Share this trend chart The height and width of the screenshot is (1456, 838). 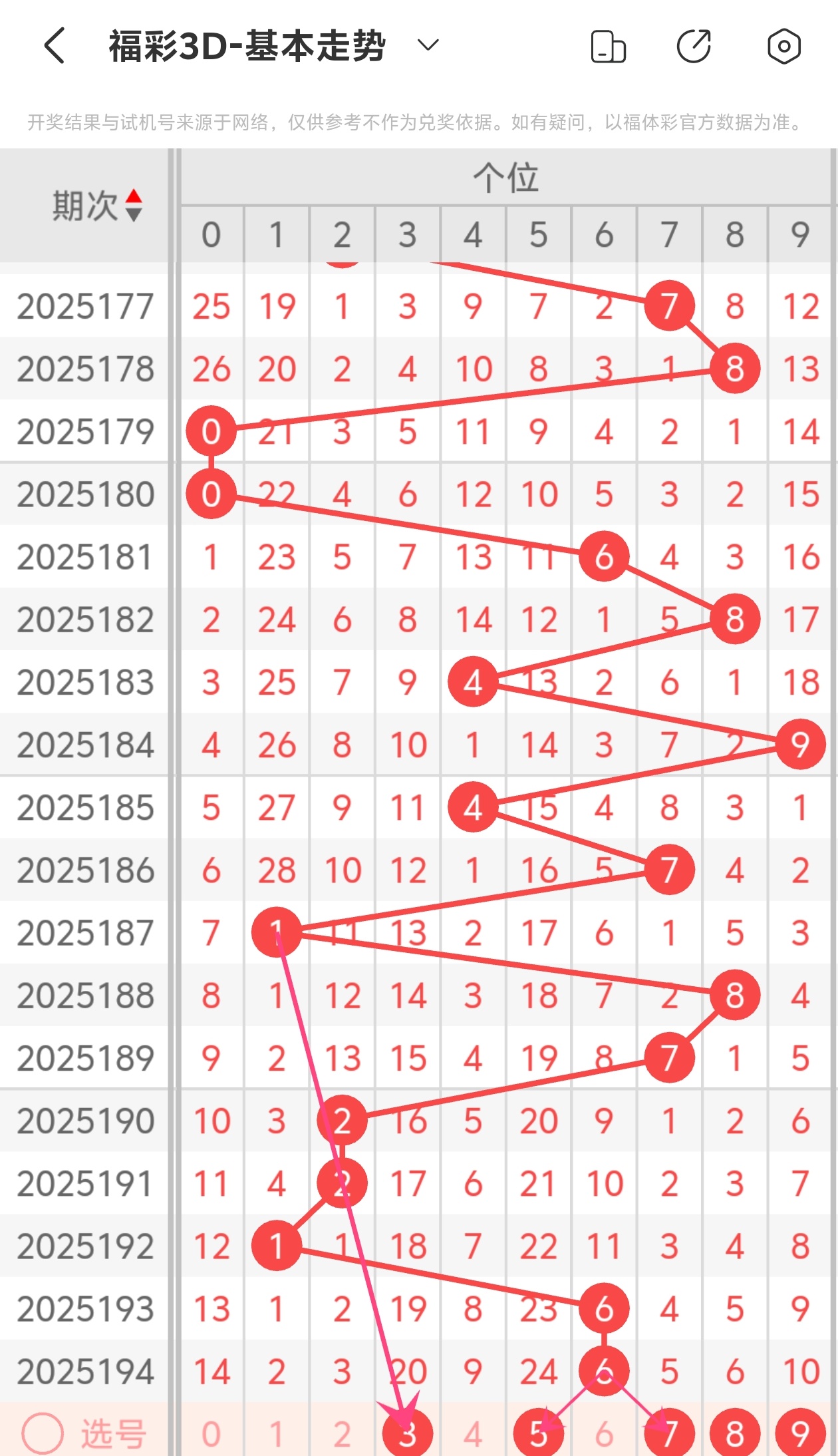pos(694,47)
